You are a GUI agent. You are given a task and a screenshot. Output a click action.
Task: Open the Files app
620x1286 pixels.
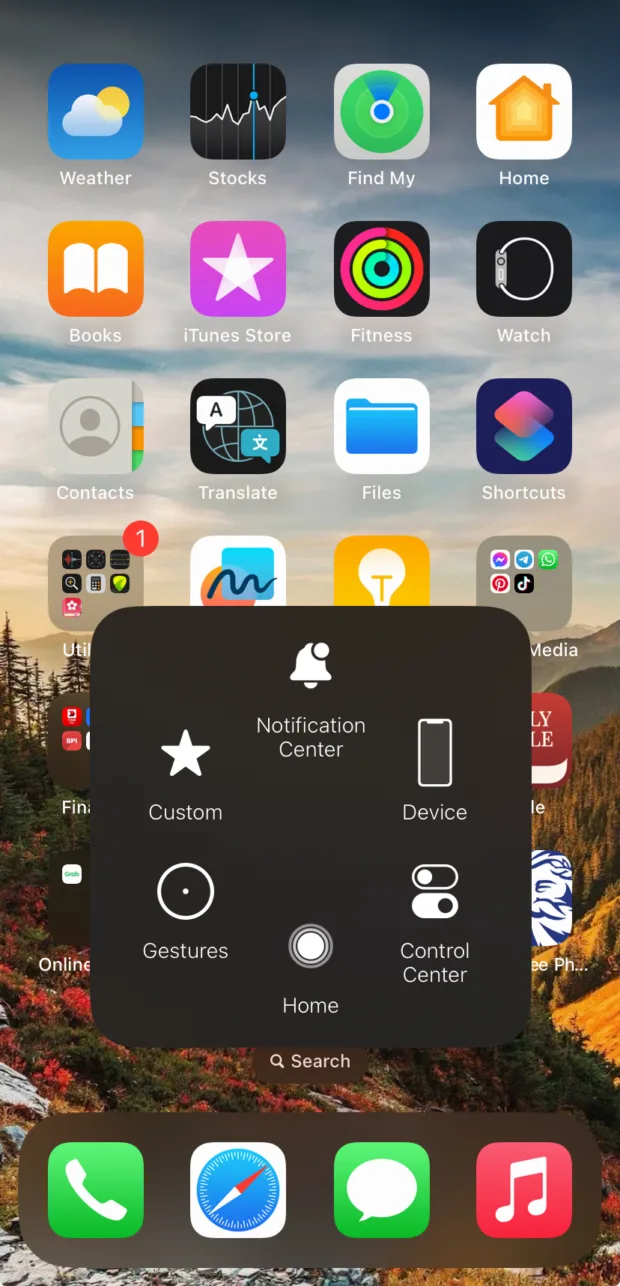382,426
